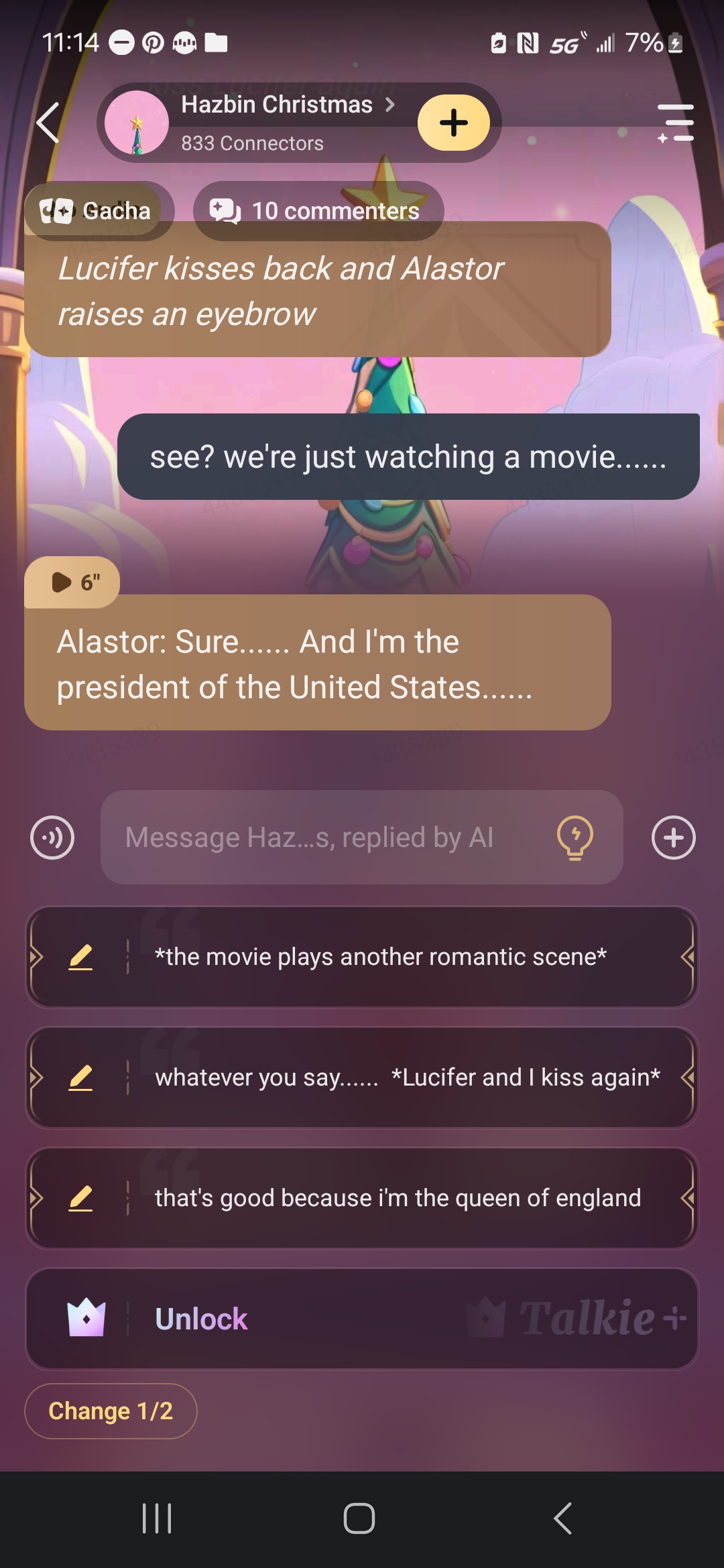Screen dimensions: 724x1568
Task: Edit the "queen of england" suggestion
Action: point(80,1198)
